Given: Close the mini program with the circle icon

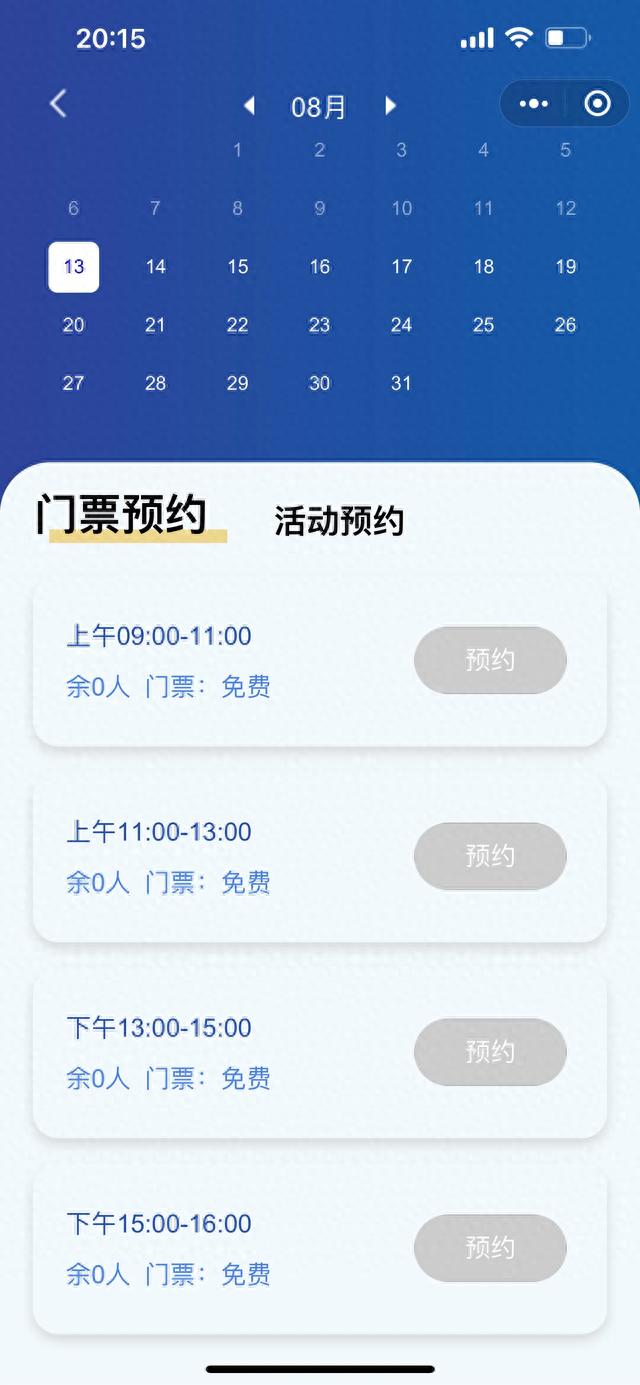Looking at the screenshot, I should [x=597, y=104].
